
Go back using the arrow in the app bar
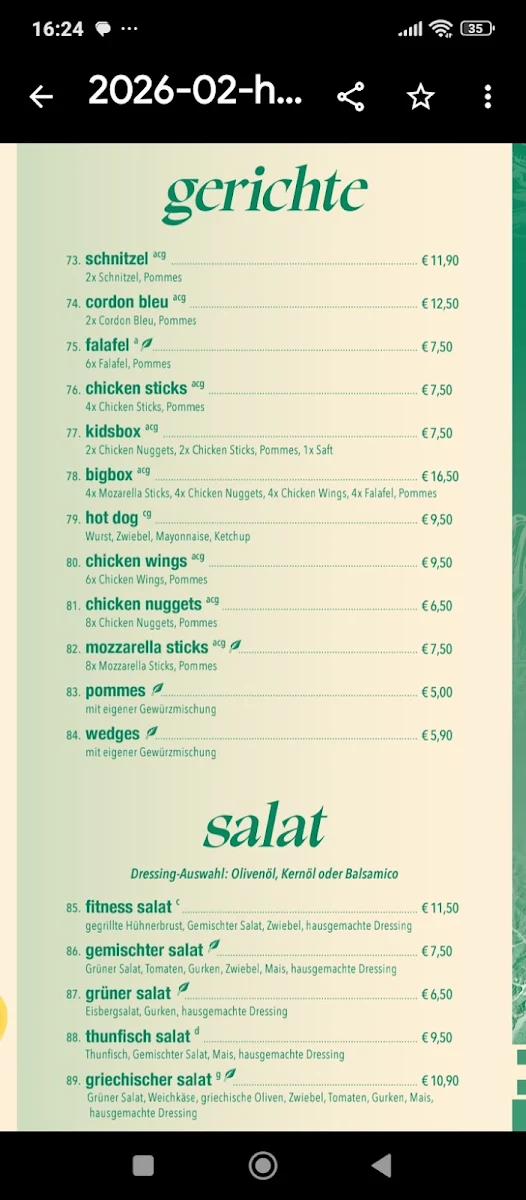click(41, 97)
